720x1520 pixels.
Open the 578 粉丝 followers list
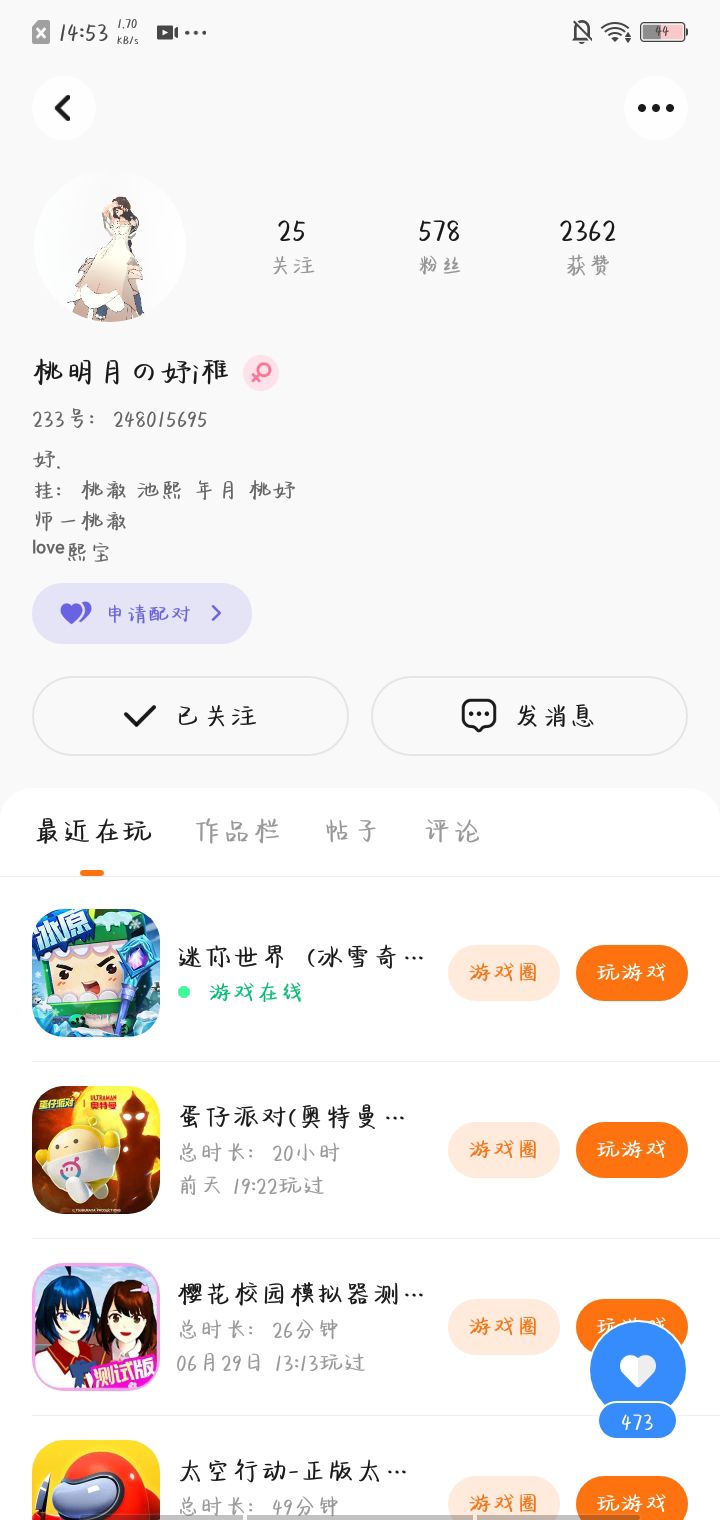tap(439, 246)
